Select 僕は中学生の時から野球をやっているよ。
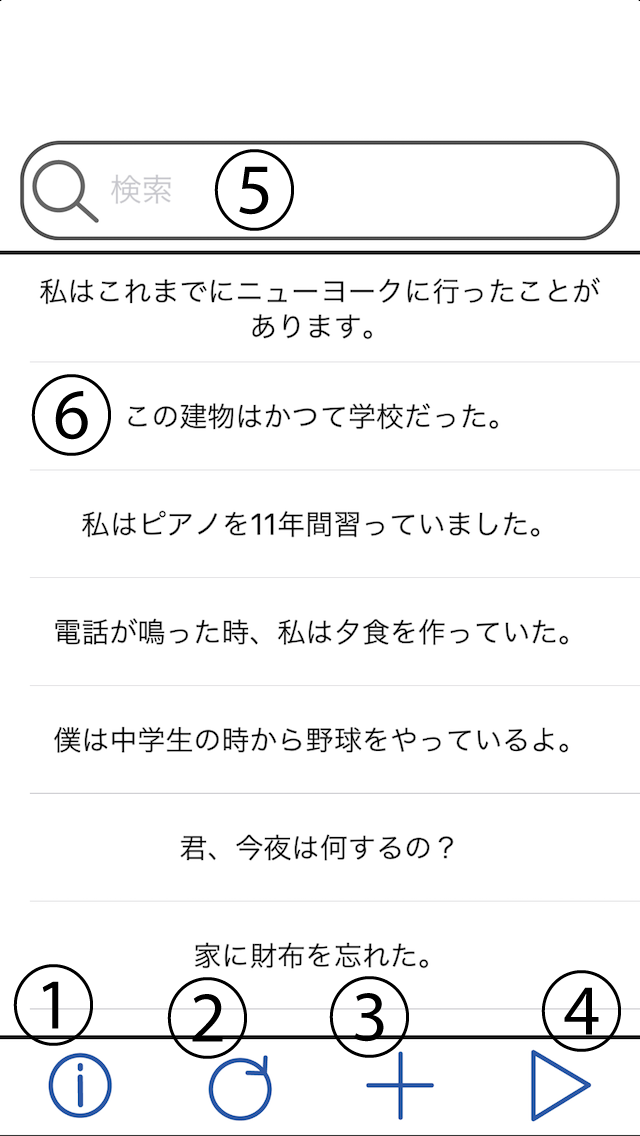This screenshot has height=1136, width=640. pyautogui.click(x=320, y=741)
